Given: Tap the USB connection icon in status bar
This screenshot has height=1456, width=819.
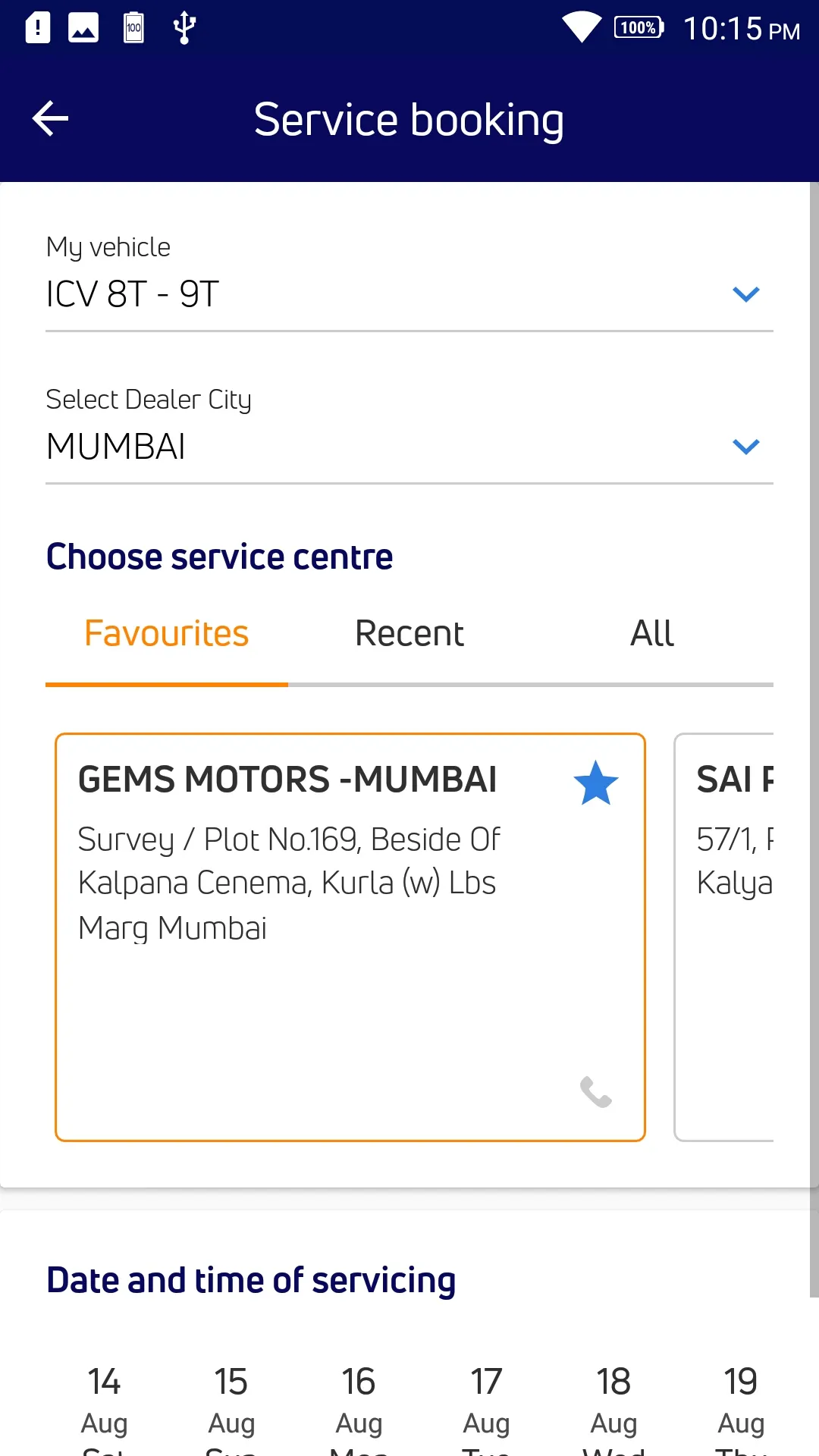Looking at the screenshot, I should coord(183,28).
